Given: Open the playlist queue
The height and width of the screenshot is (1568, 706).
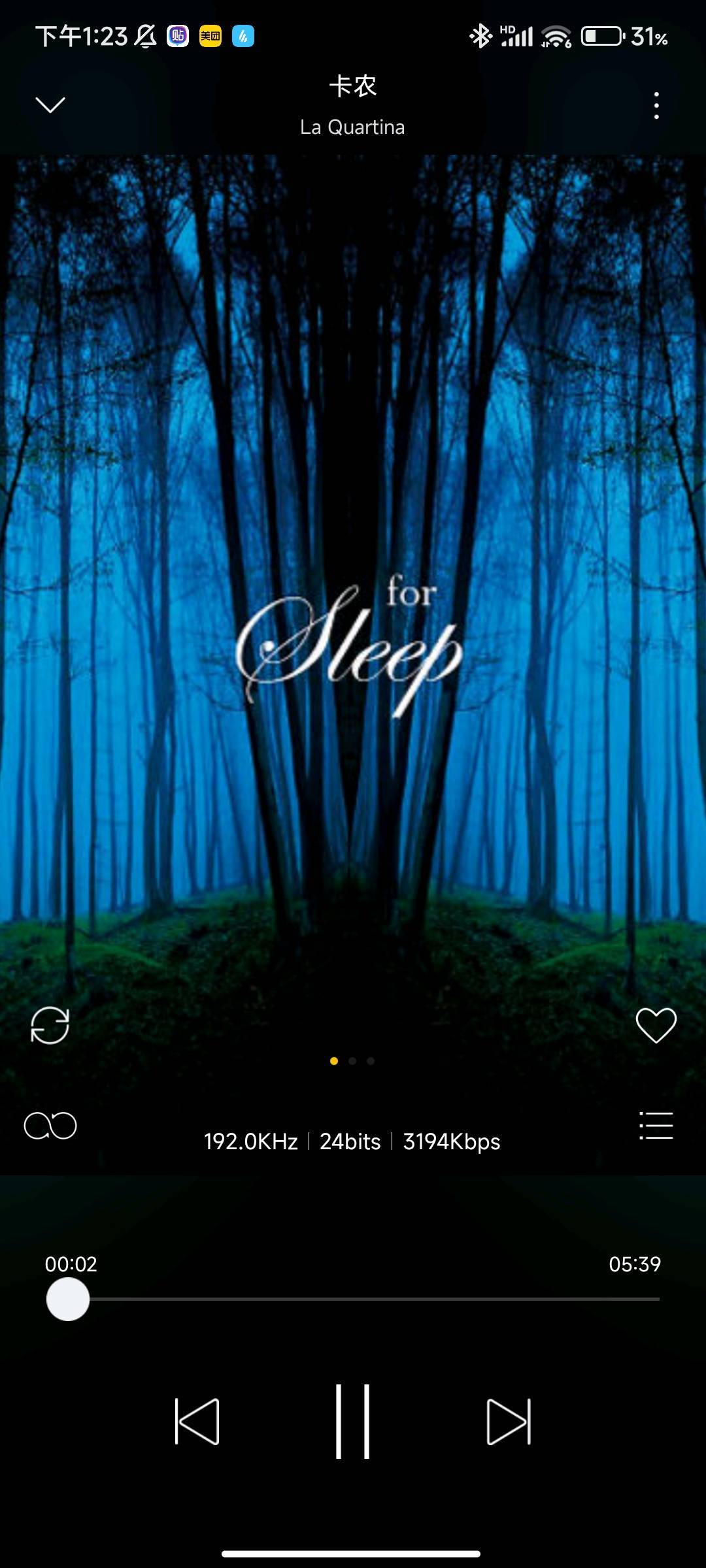Looking at the screenshot, I should click(656, 1126).
